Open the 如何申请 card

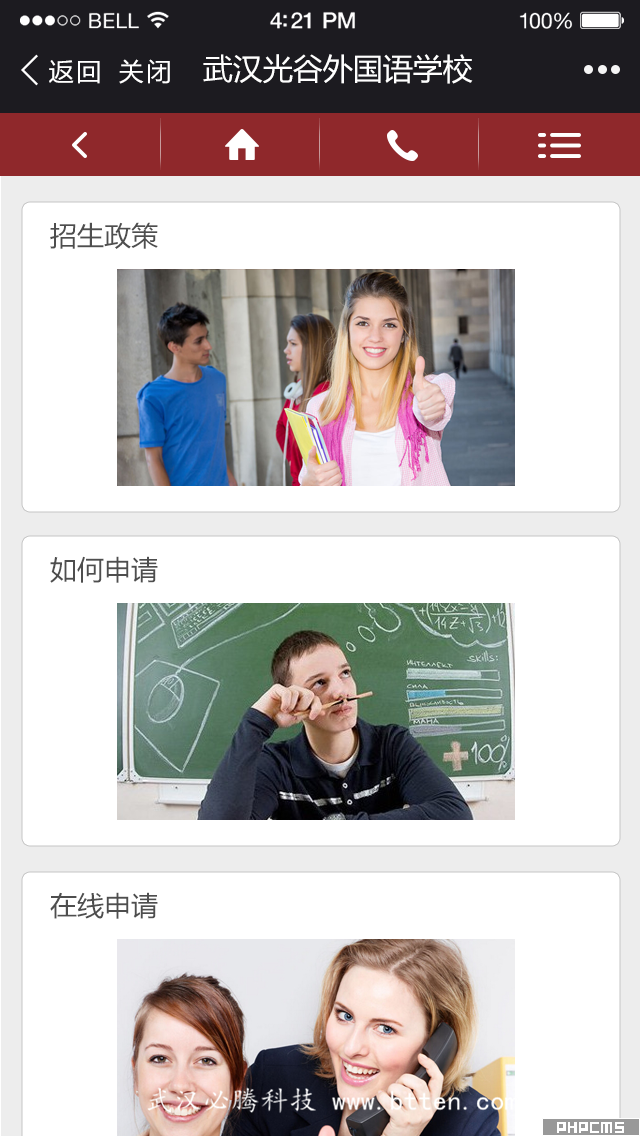[320, 691]
